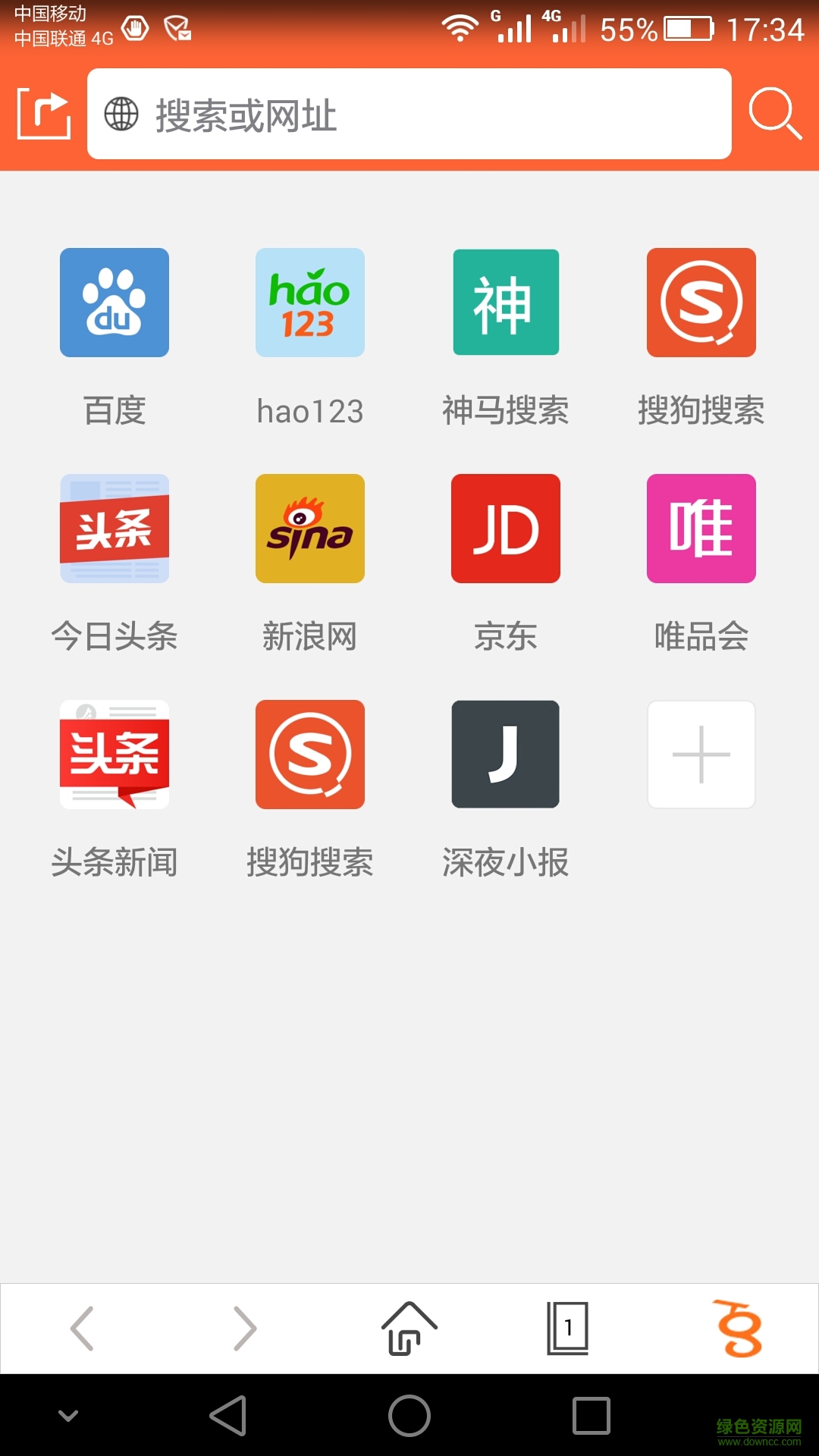Open the 搜狗搜索 shortcut in top row
The width and height of the screenshot is (819, 1456).
(x=701, y=302)
